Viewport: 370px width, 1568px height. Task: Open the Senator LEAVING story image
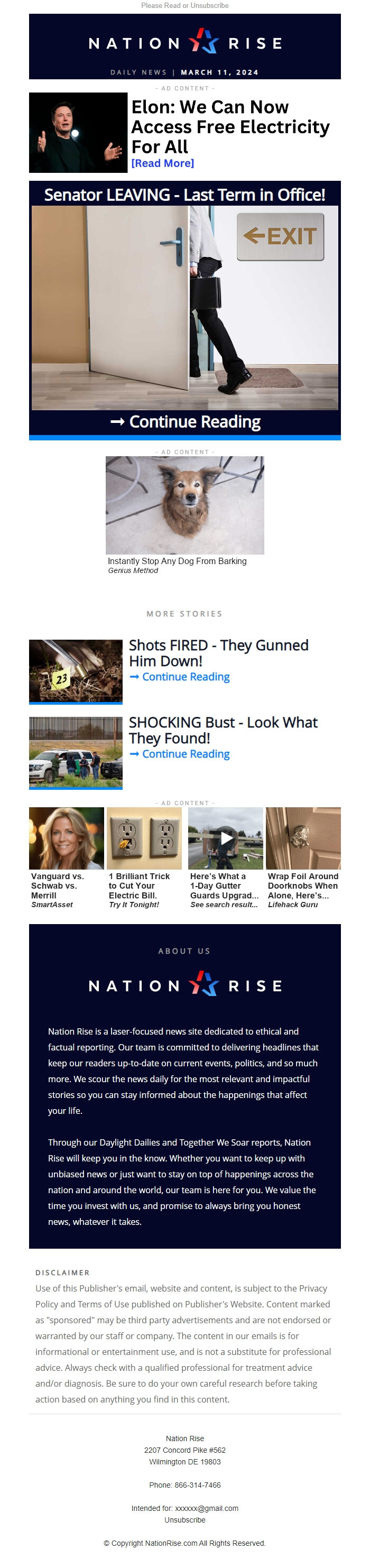tap(184, 307)
